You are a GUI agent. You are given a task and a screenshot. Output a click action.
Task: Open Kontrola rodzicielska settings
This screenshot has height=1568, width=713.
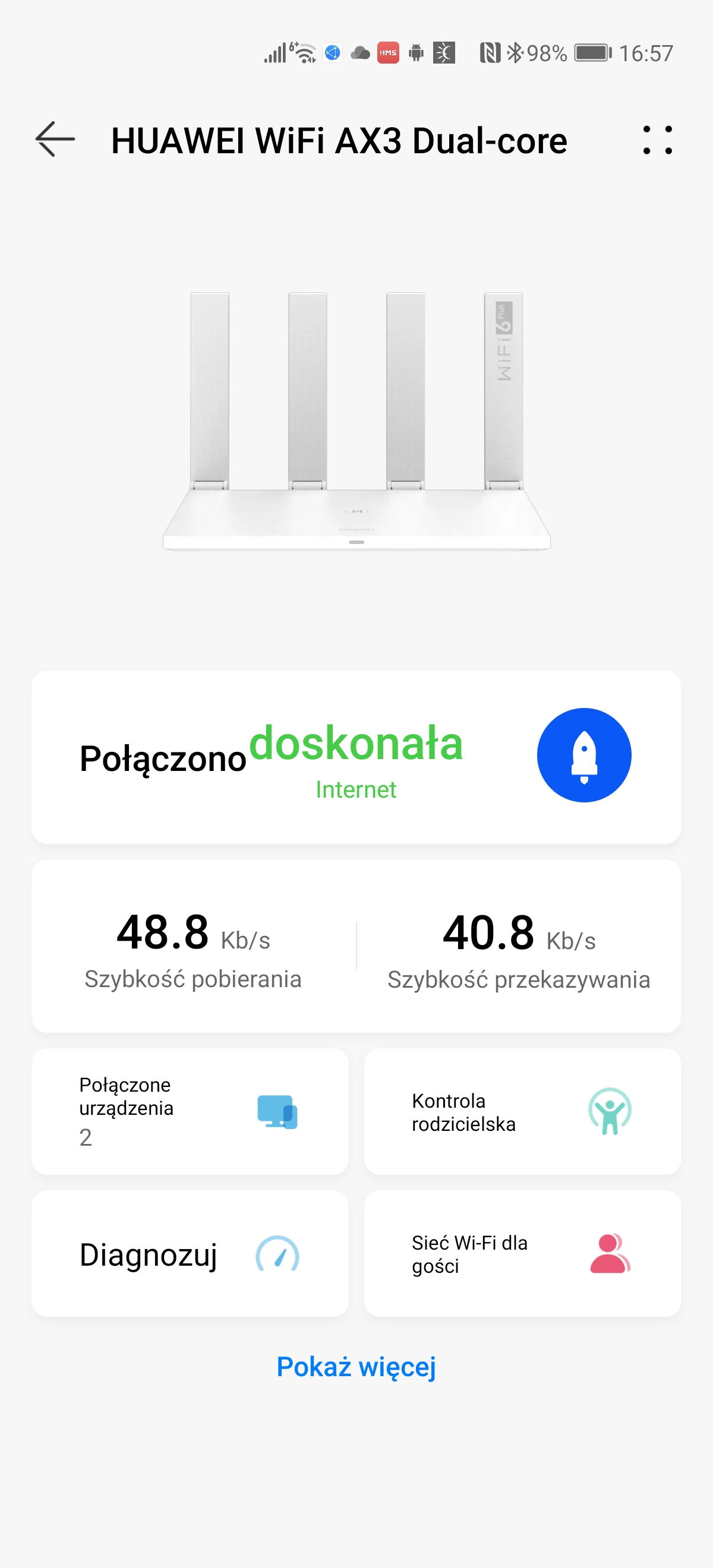522,1111
